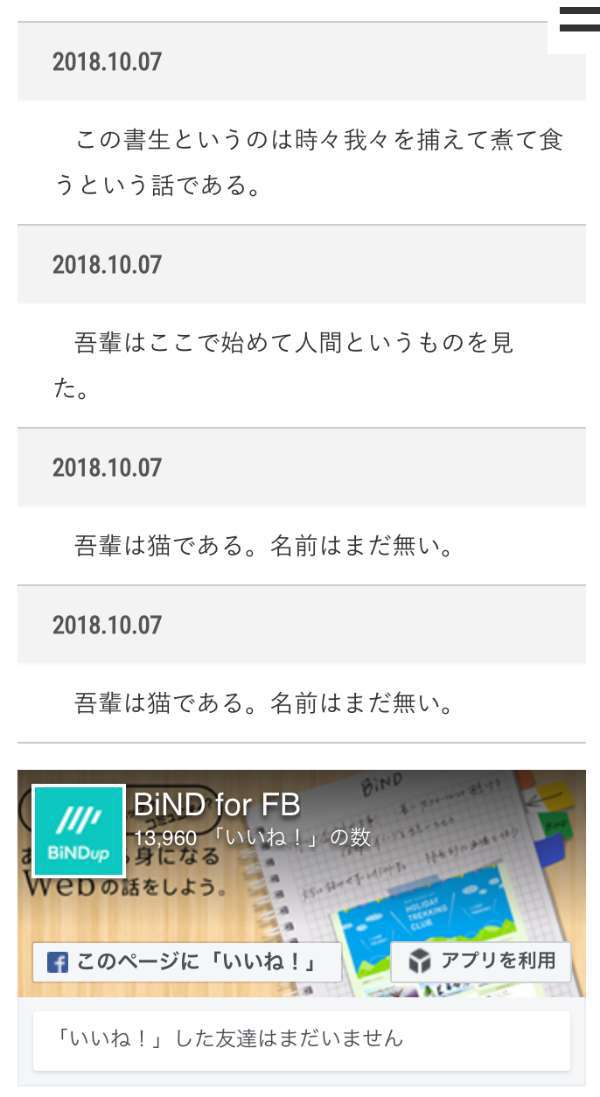The height and width of the screenshot is (1097, 600).
Task: Open the BiND for FB page title
Action: click(x=216, y=805)
